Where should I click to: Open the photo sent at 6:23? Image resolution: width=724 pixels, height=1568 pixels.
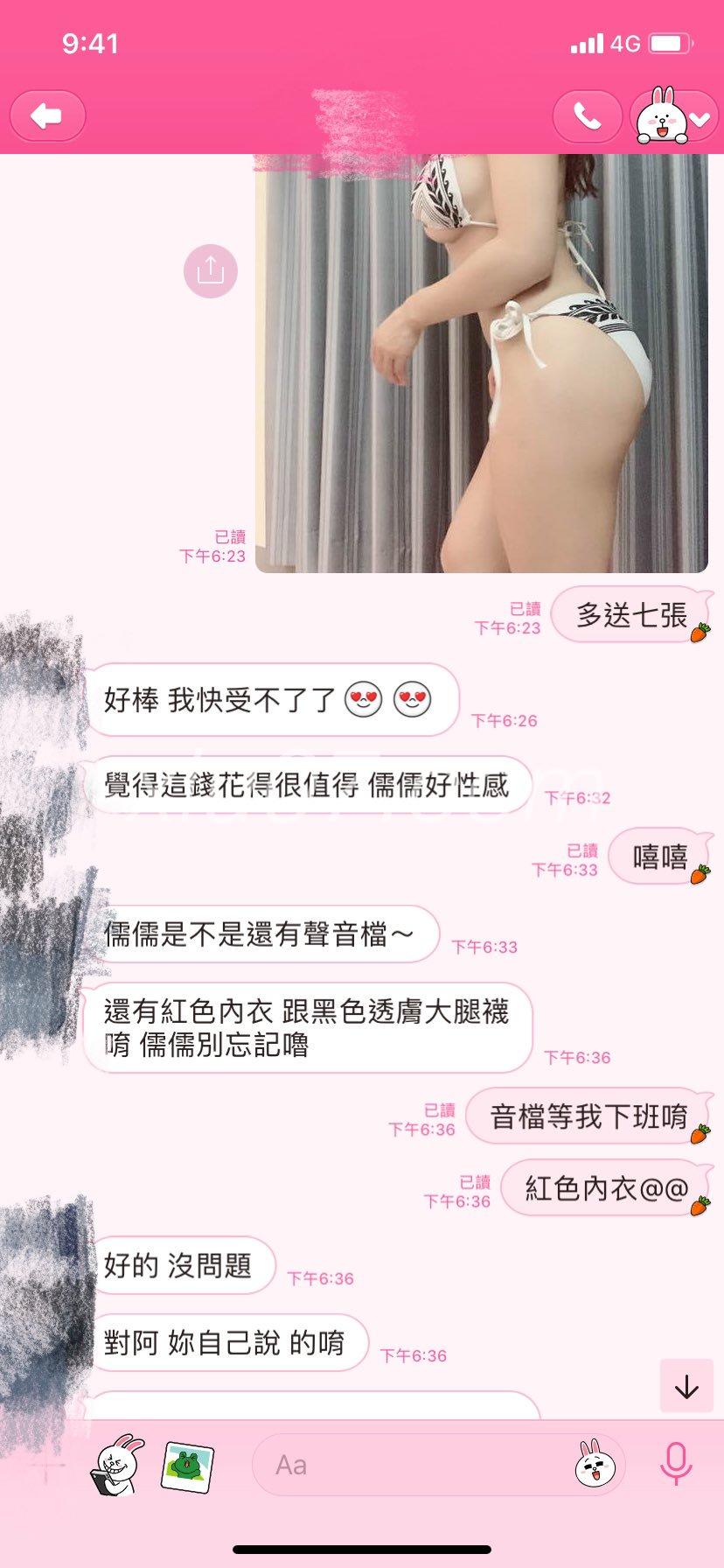481,363
